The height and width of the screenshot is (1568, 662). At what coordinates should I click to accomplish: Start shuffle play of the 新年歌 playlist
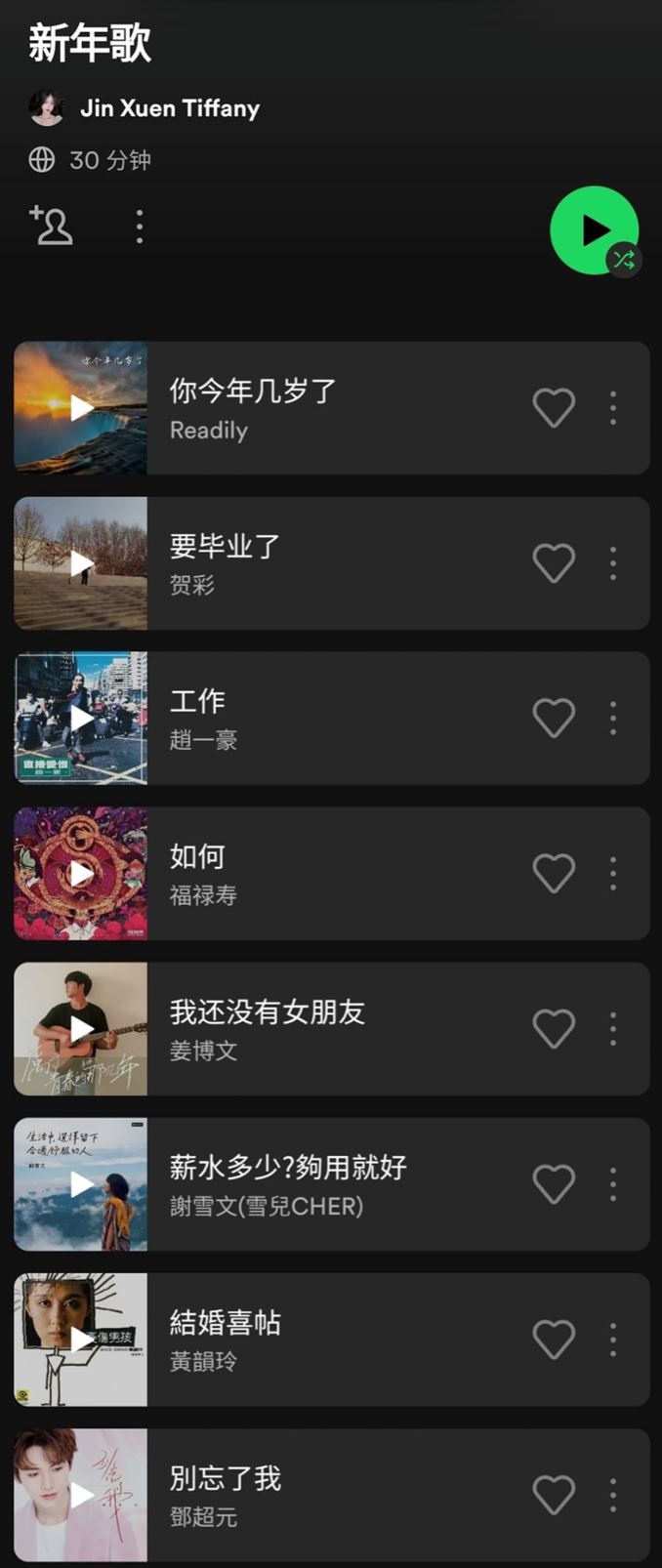click(594, 230)
